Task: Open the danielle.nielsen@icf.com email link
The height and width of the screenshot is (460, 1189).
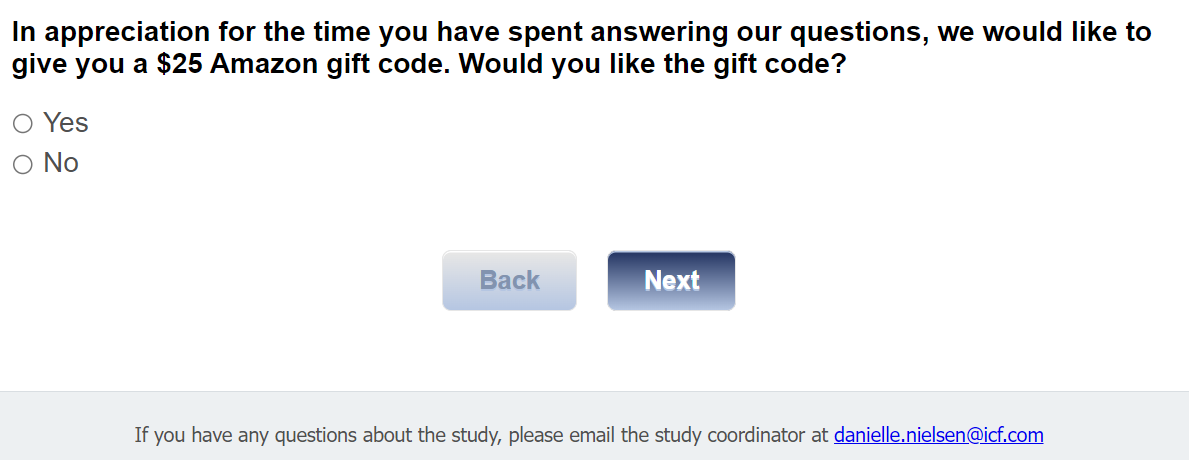Action: tap(938, 435)
